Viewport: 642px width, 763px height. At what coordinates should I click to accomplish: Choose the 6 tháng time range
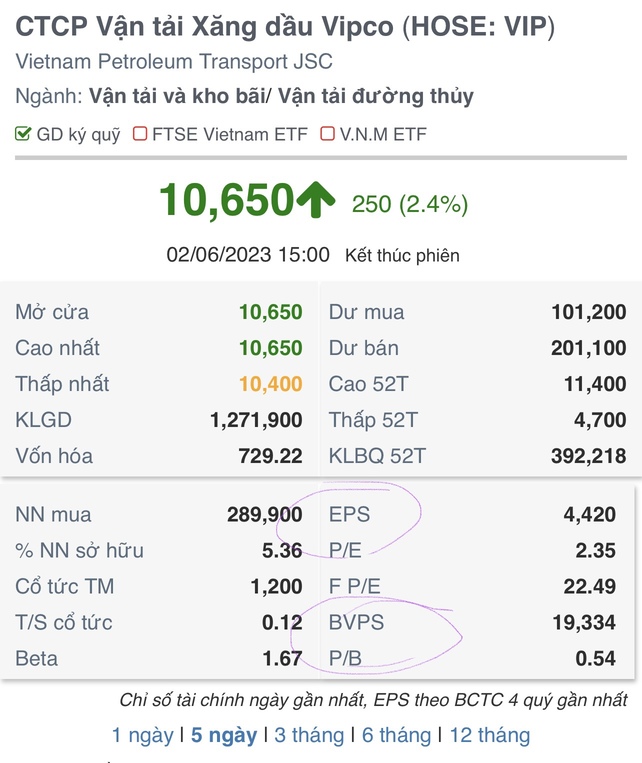(x=396, y=736)
